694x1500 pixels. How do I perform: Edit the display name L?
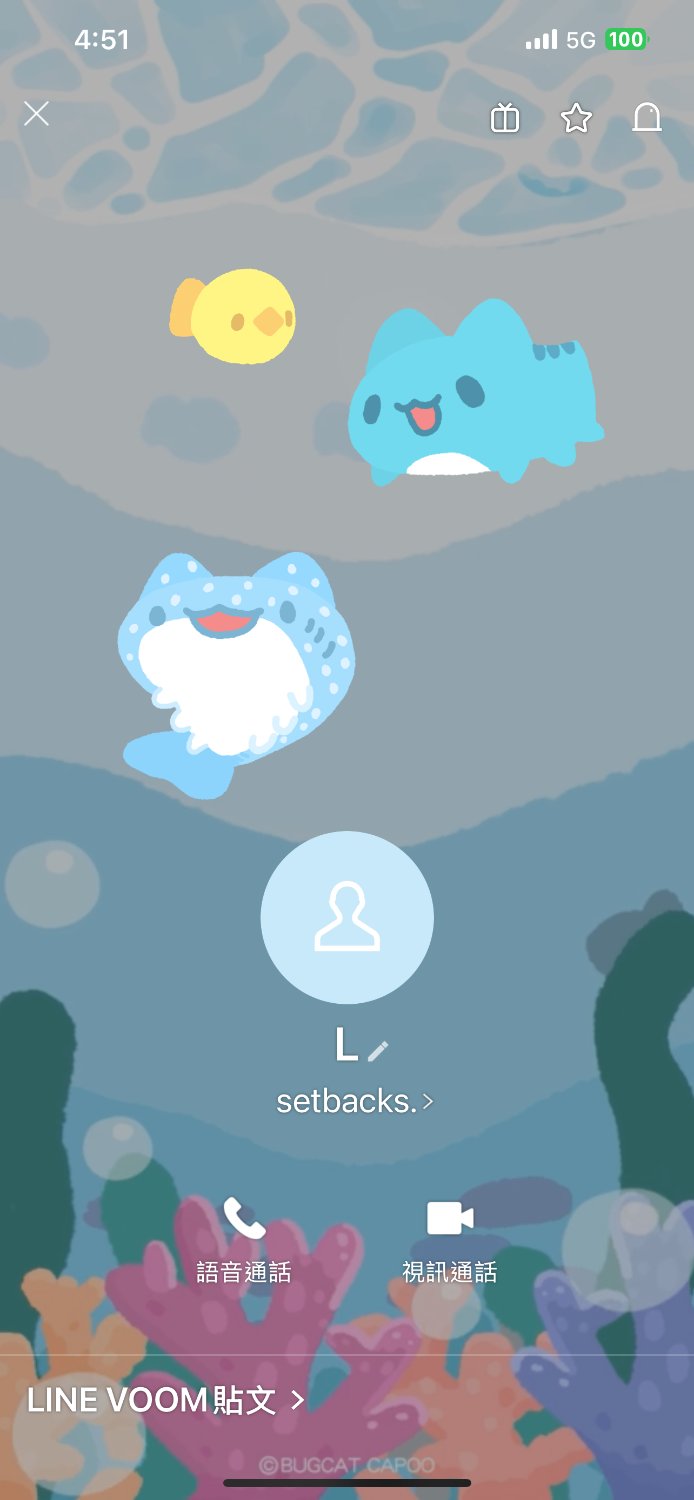tap(377, 1050)
